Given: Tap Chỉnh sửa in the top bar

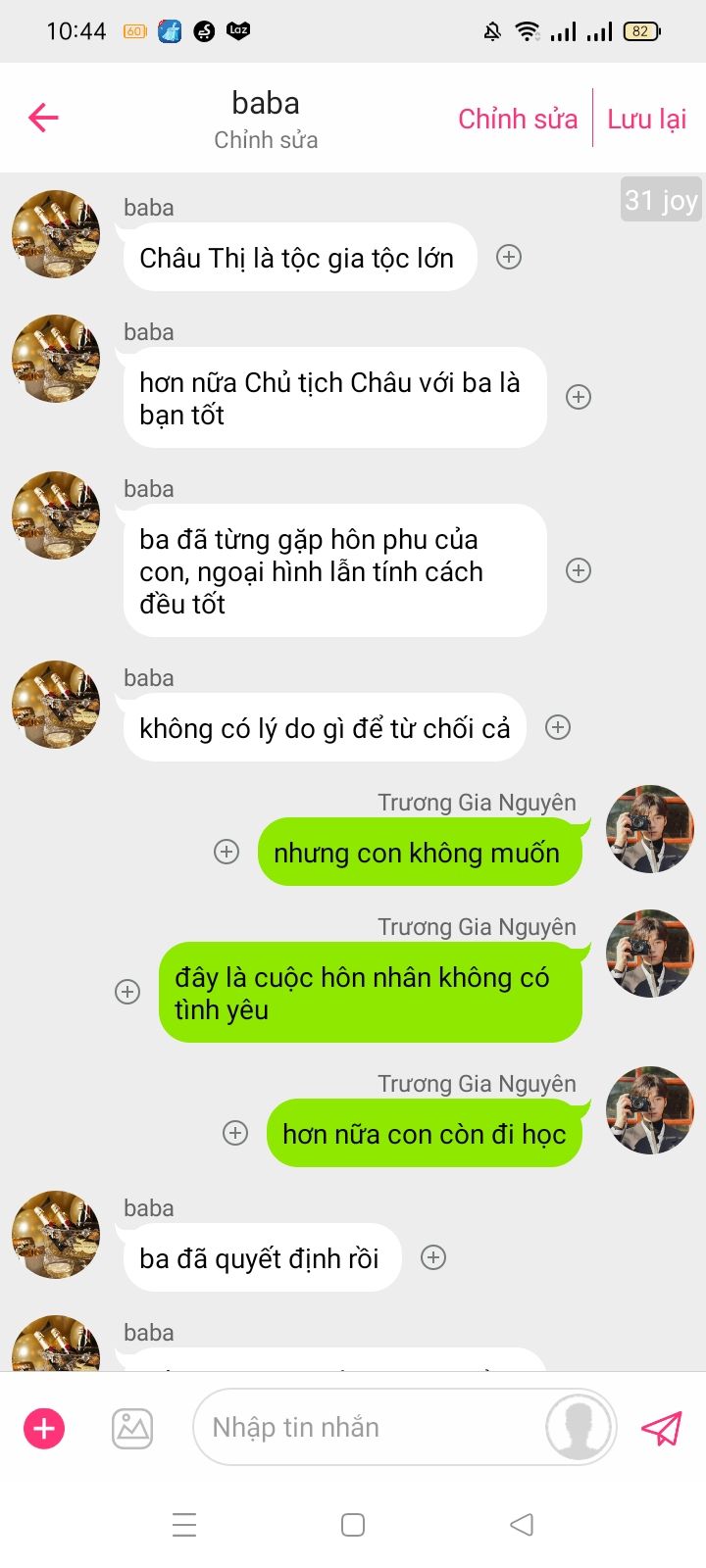Looking at the screenshot, I should [x=518, y=119].
